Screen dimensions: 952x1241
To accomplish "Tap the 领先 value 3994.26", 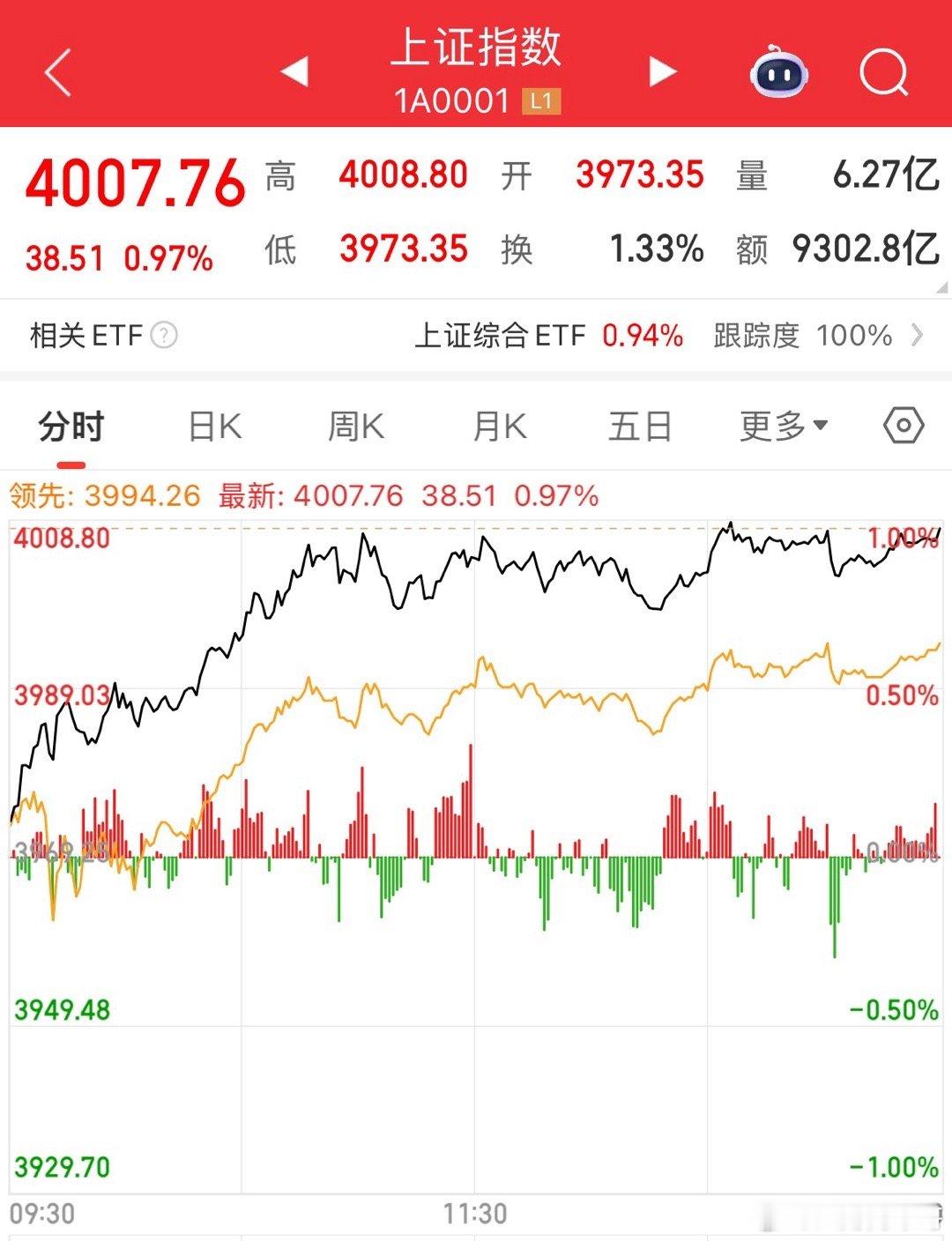I will pos(141,494).
